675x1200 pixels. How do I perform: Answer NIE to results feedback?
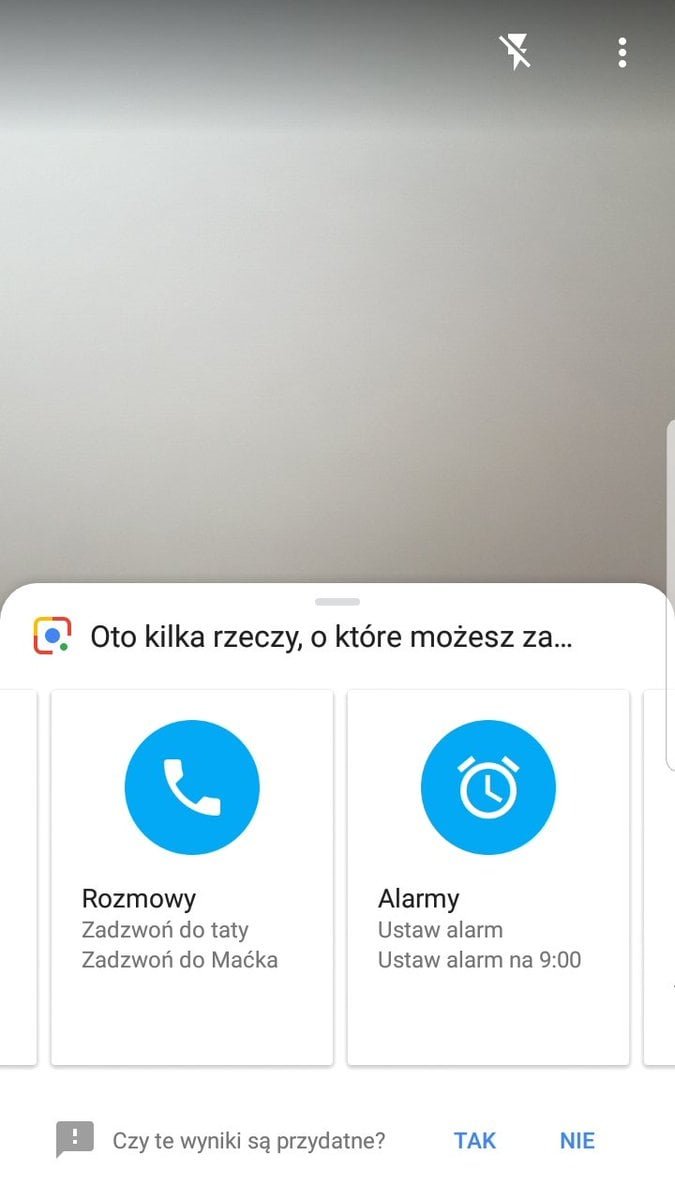tap(577, 1141)
